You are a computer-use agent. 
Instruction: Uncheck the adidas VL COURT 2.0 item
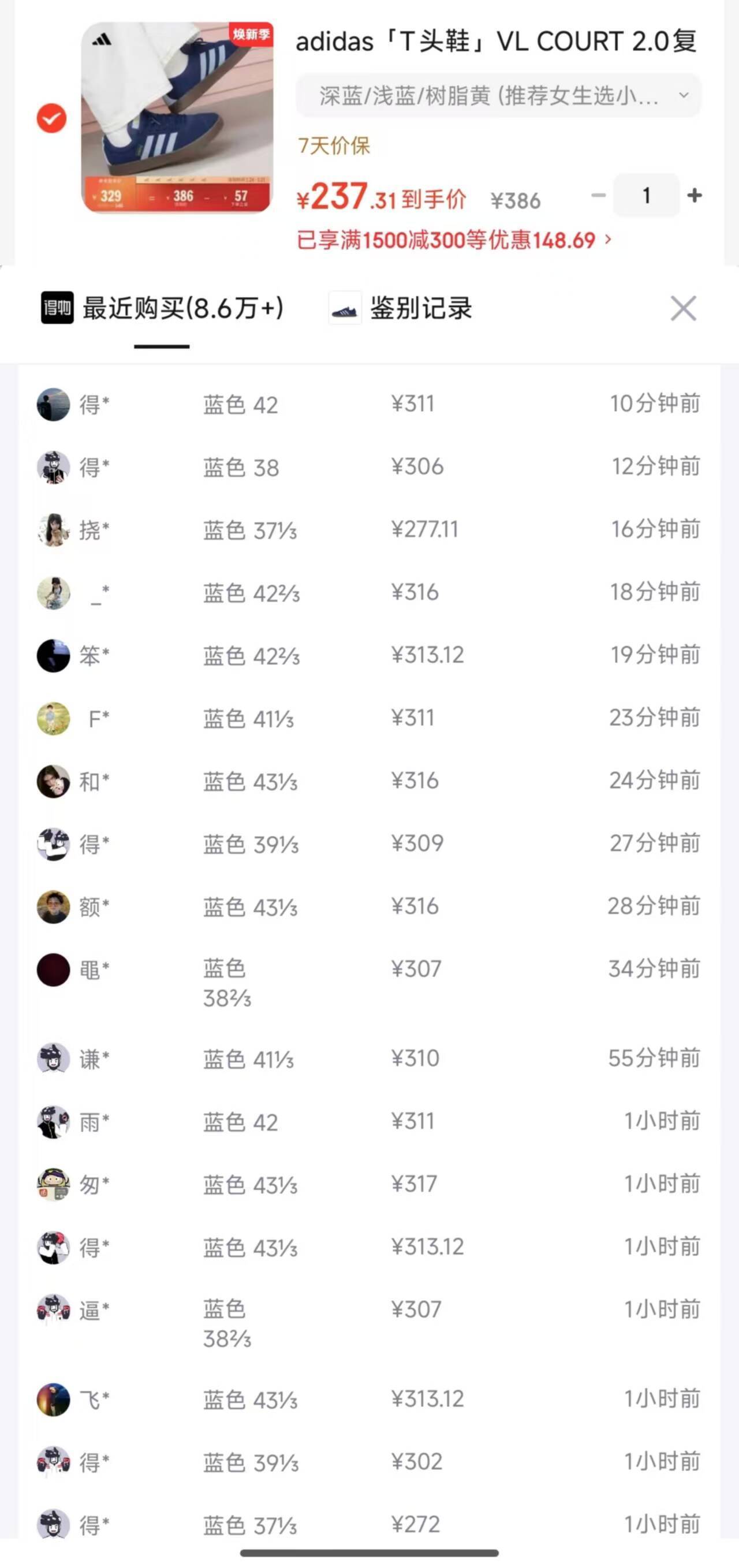[x=51, y=118]
